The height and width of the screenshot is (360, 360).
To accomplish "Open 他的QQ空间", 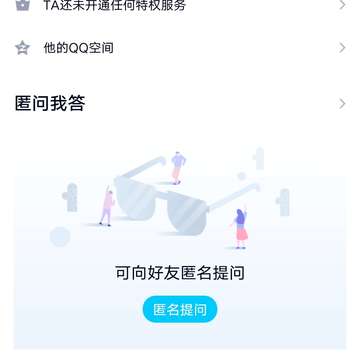I will 180,48.
